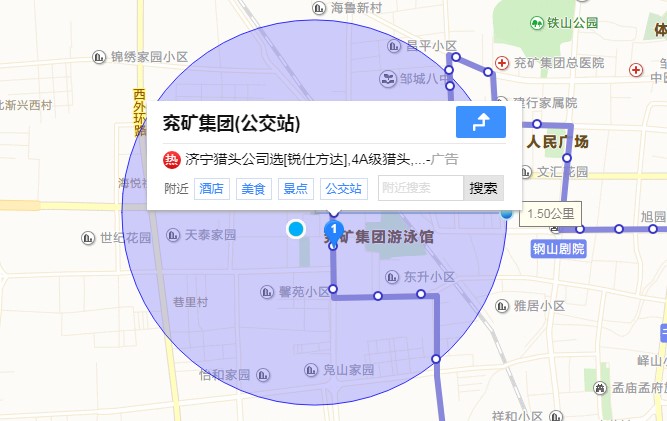Tap the blue directions arrow button
Screen dimensions: 667x421
tap(480, 122)
